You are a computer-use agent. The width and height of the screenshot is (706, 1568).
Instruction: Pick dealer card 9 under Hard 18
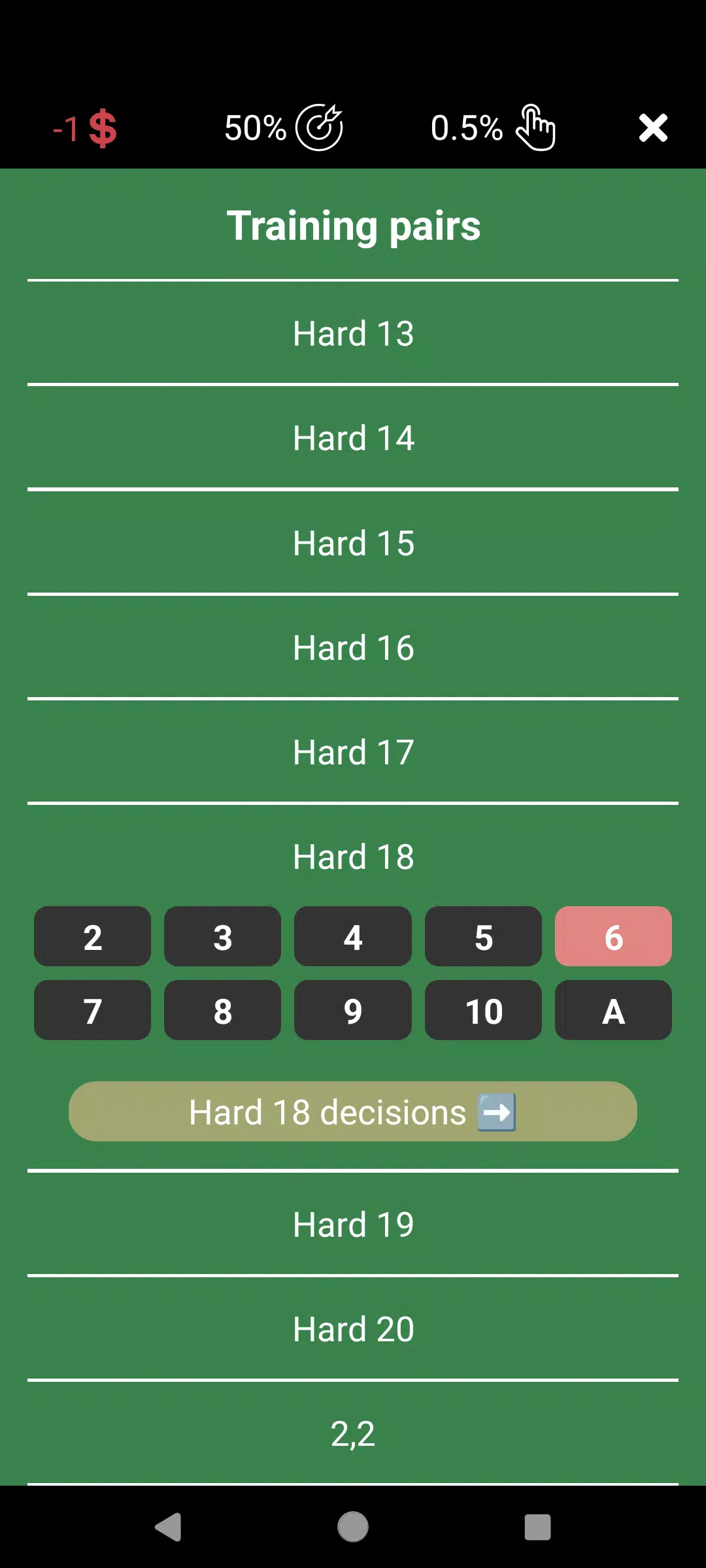(353, 1011)
